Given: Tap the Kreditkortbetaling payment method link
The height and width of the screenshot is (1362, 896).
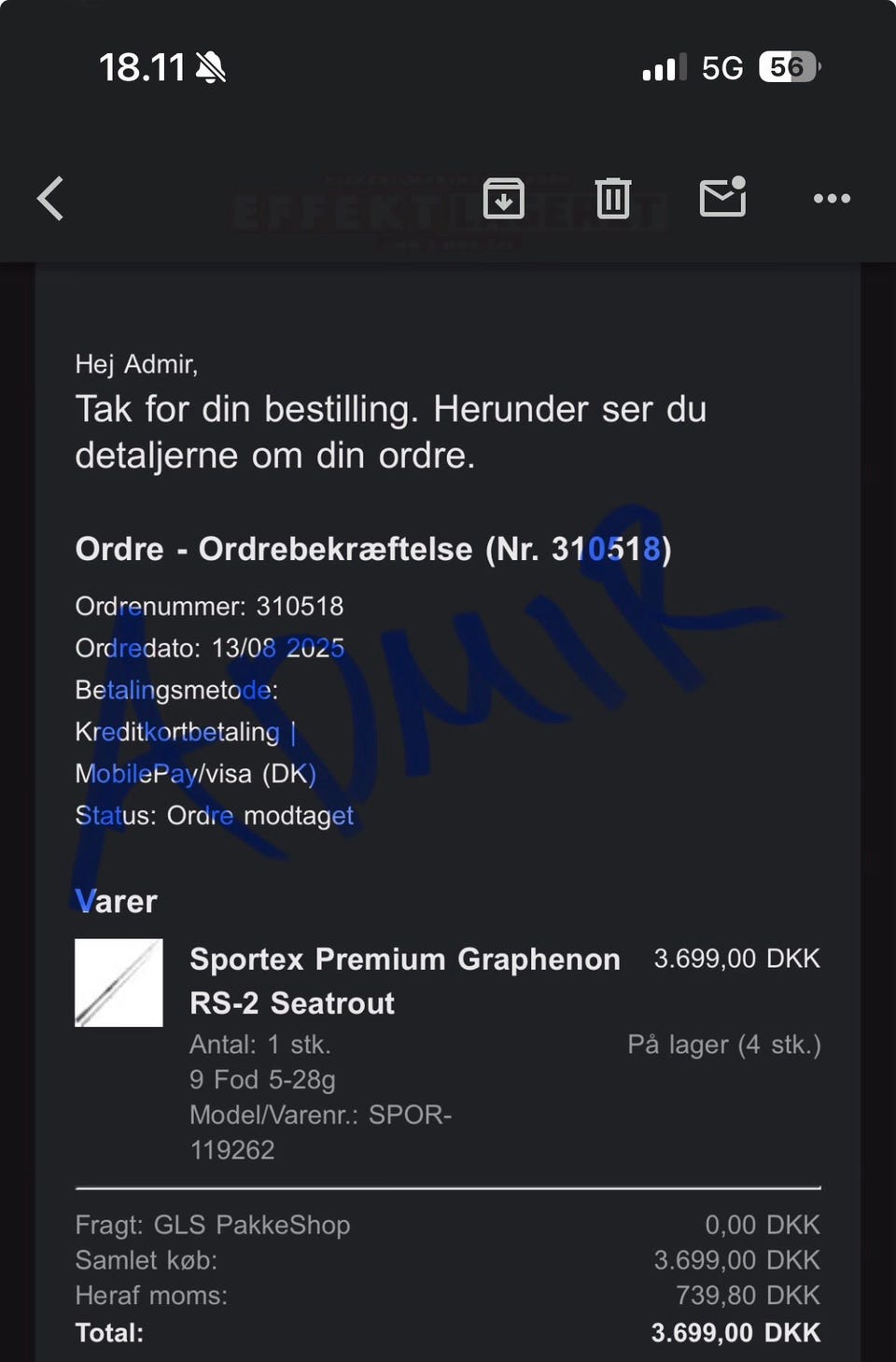Looking at the screenshot, I should pyautogui.click(x=175, y=732).
